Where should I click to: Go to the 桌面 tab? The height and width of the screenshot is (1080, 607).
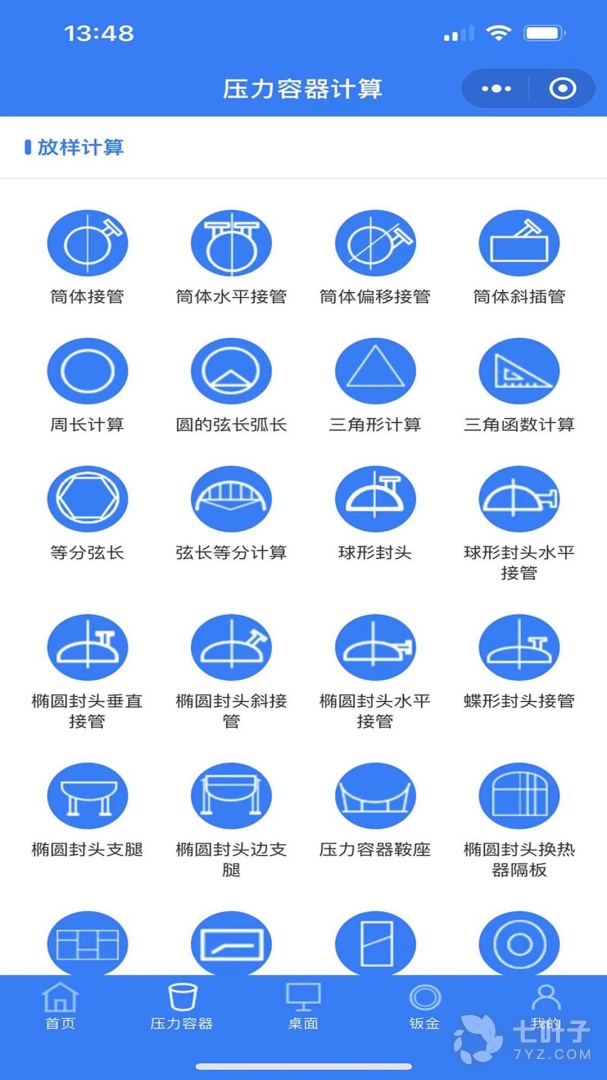[303, 1005]
